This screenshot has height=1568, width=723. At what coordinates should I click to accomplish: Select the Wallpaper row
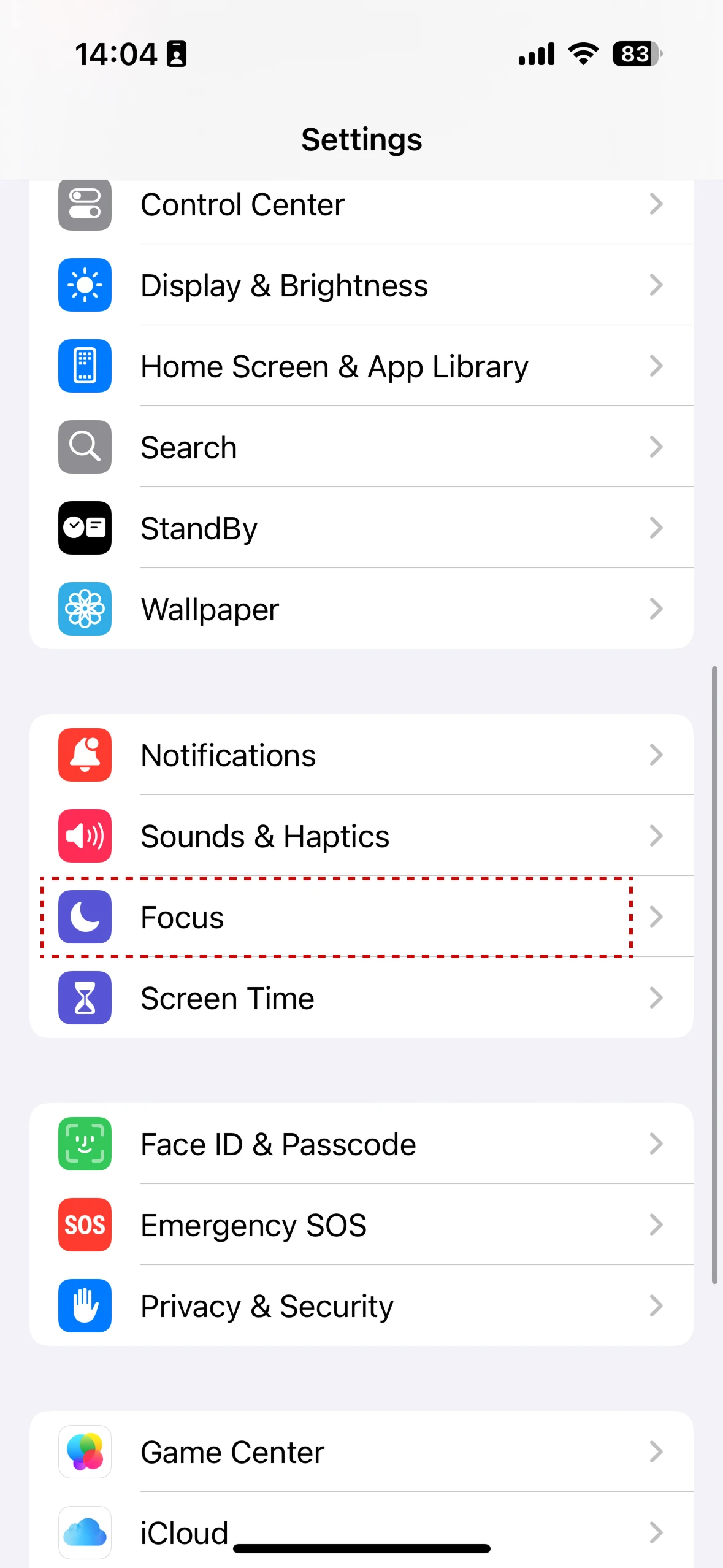pyautogui.click(x=362, y=609)
